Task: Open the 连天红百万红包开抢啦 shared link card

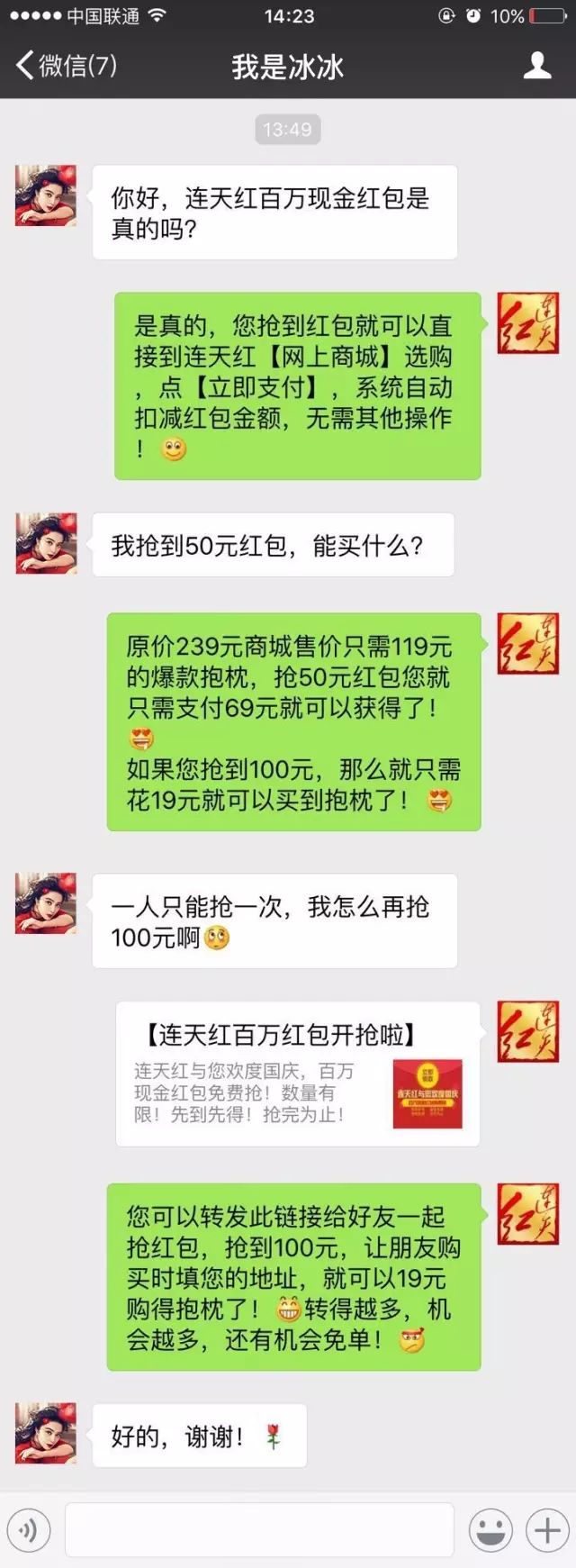Action: coord(297,1074)
